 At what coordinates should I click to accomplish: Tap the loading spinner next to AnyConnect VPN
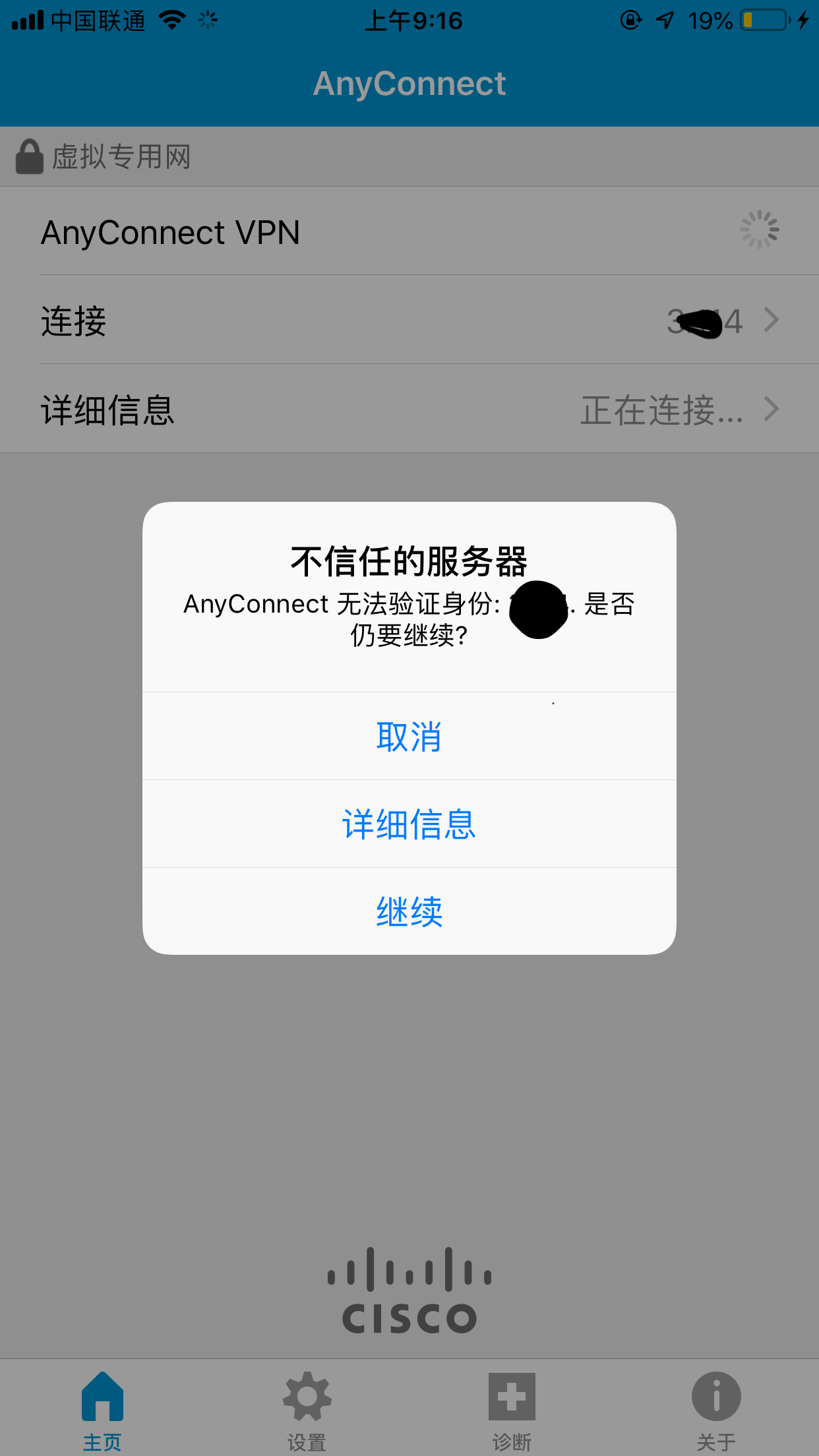[x=761, y=231]
